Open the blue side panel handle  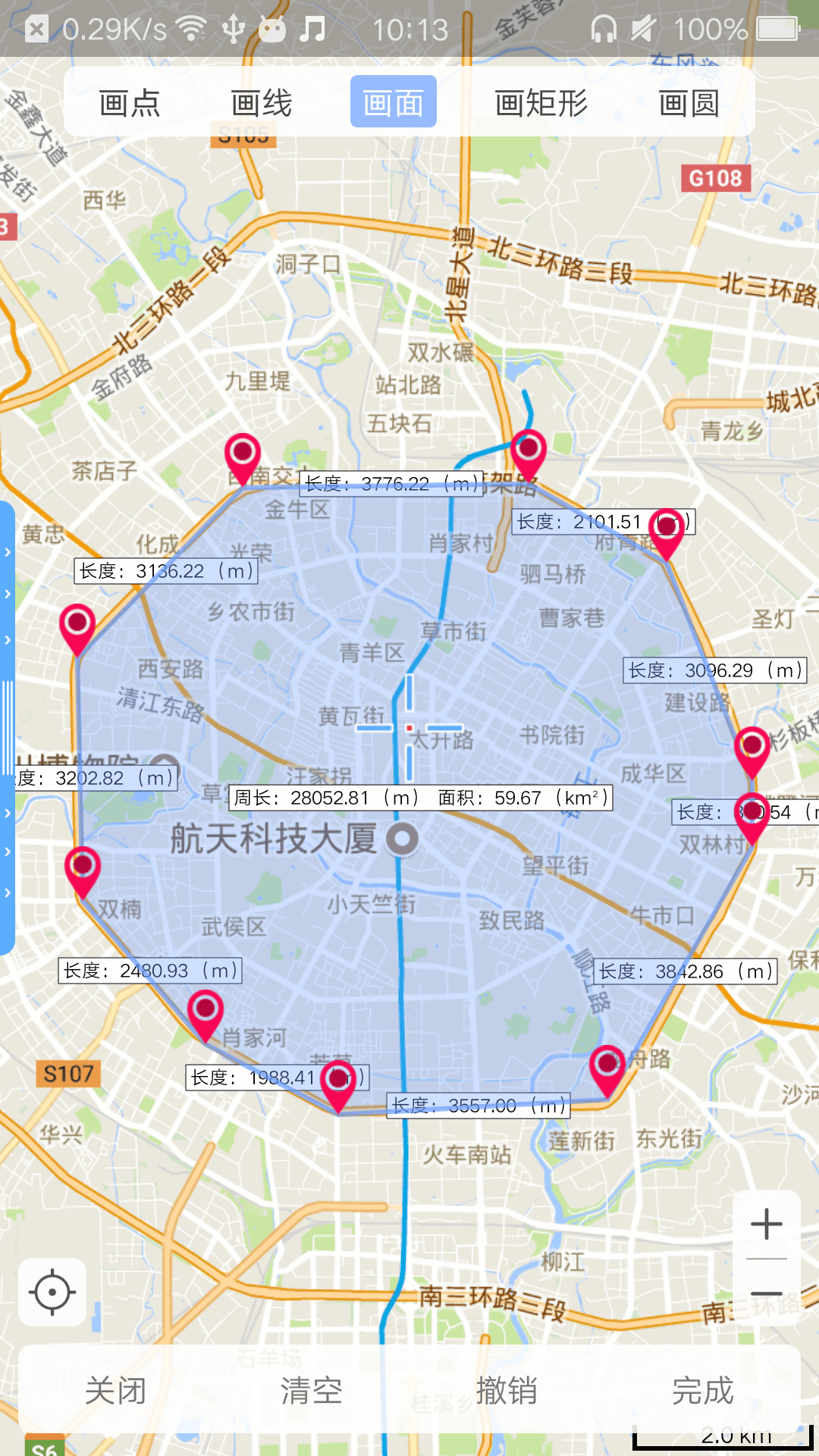click(x=8, y=728)
